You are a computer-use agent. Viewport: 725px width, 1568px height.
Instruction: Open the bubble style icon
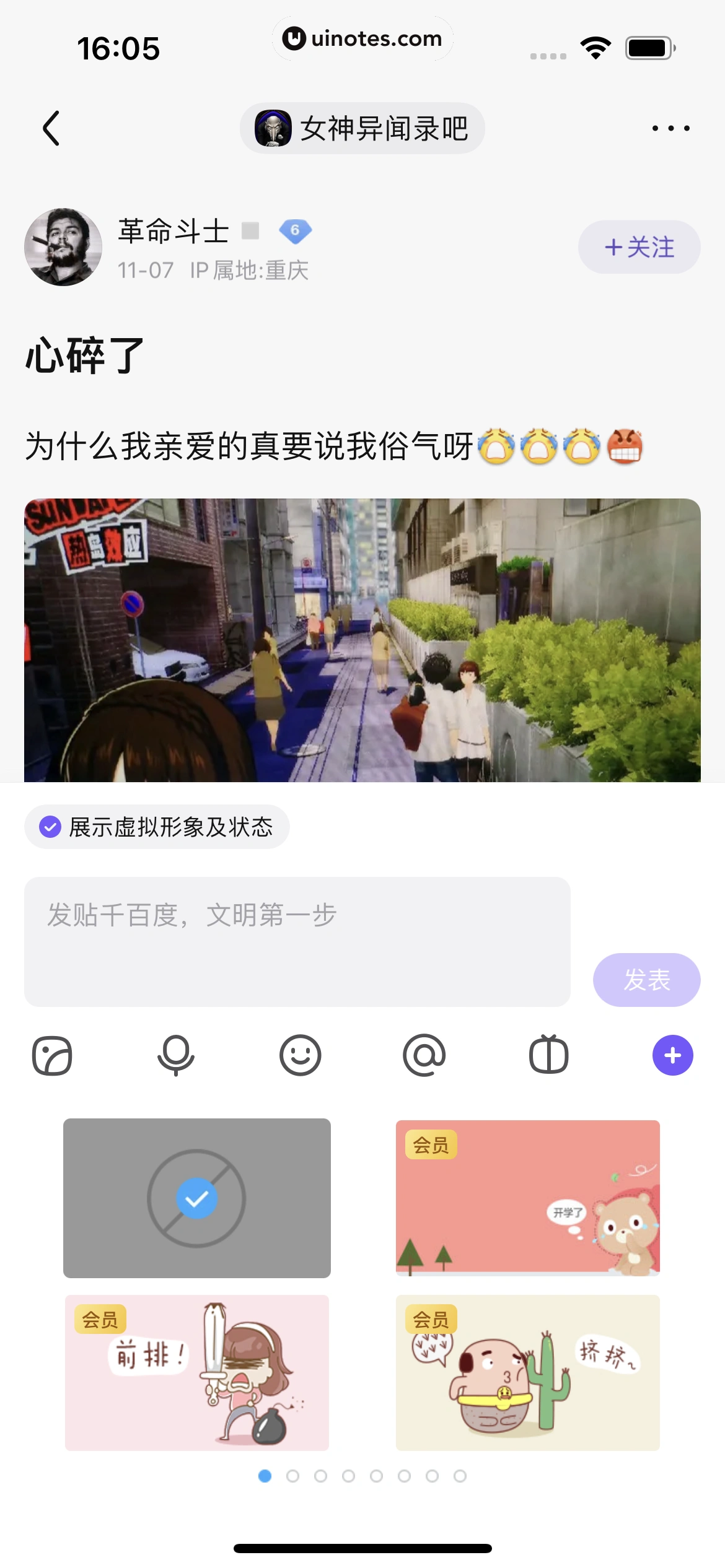tap(548, 1055)
